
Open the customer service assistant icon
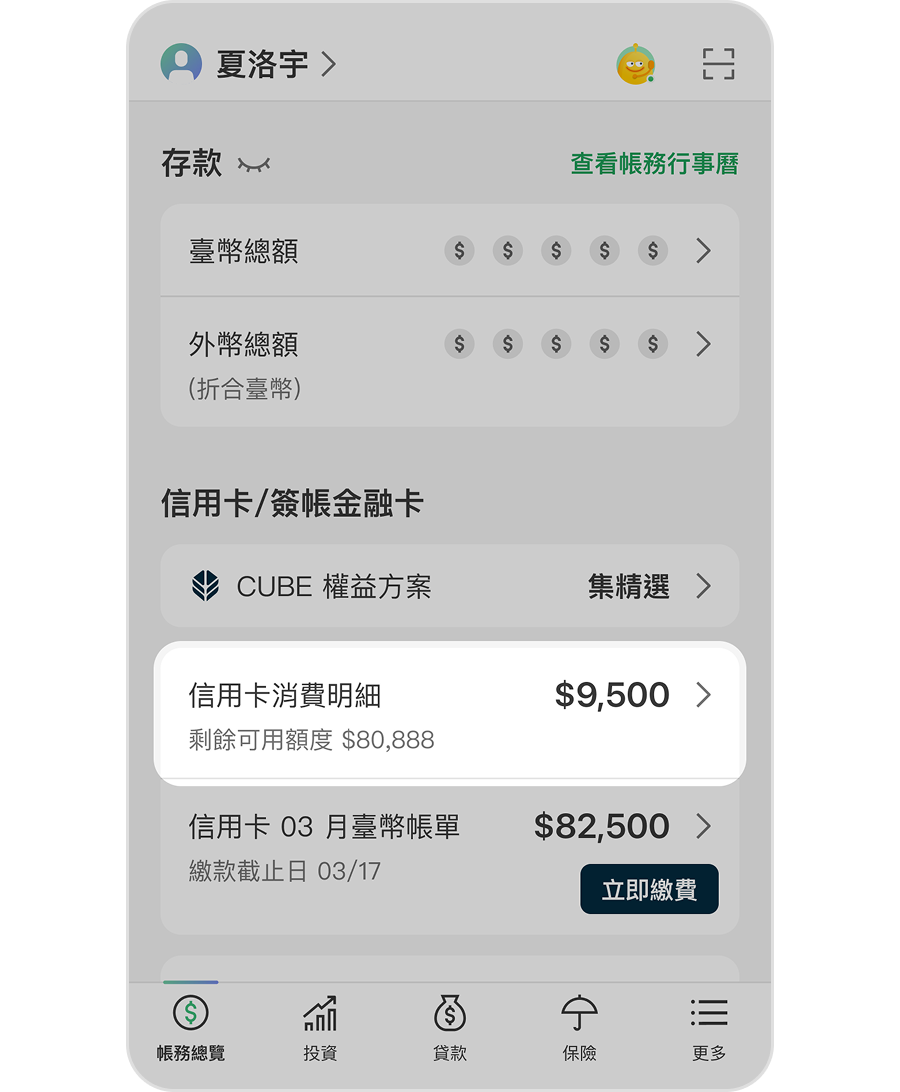[x=635, y=65]
